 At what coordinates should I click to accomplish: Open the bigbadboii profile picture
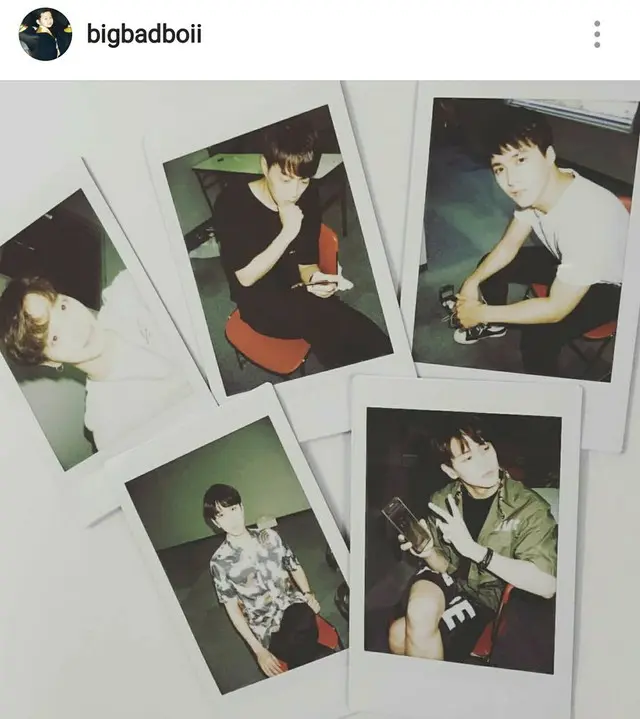coord(45,34)
